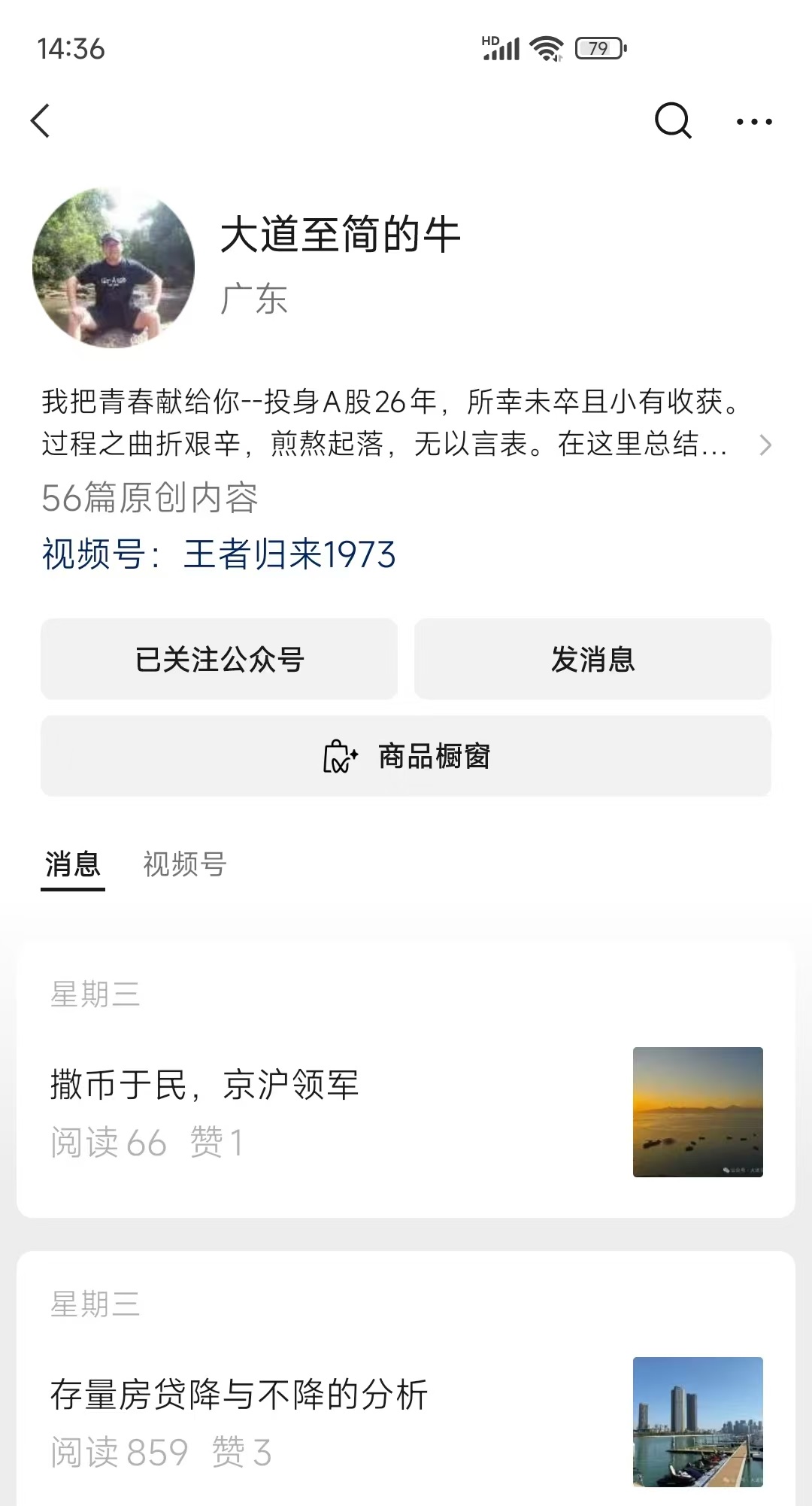Open the search icon in the header
The width and height of the screenshot is (812, 1506).
pyautogui.click(x=672, y=121)
